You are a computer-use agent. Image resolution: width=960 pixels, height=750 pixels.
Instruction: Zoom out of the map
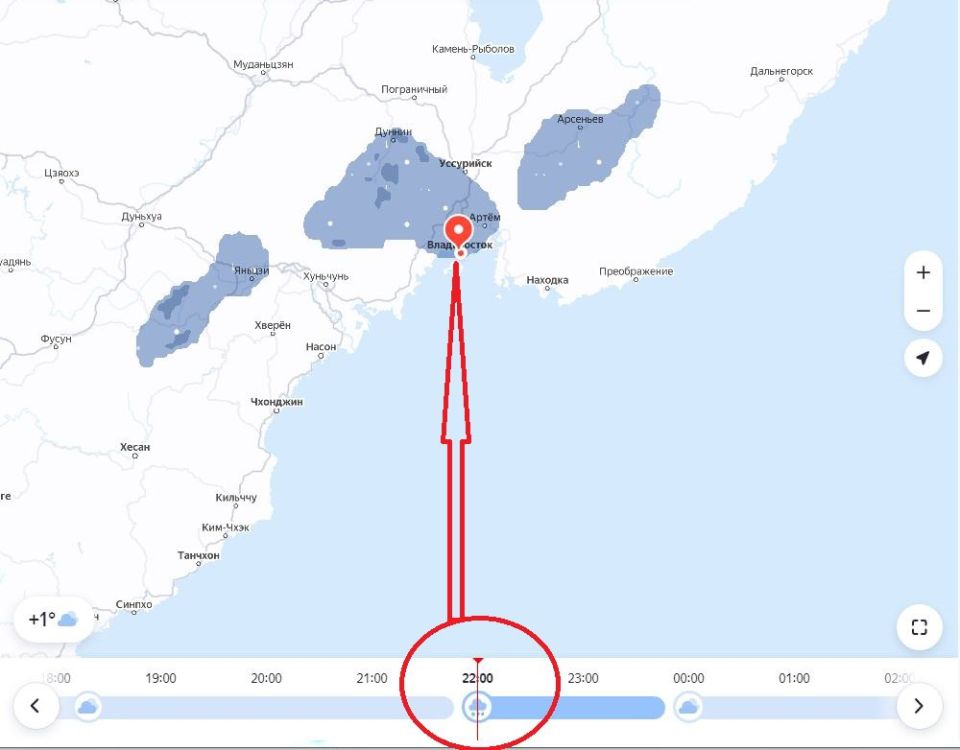pyautogui.click(x=923, y=311)
